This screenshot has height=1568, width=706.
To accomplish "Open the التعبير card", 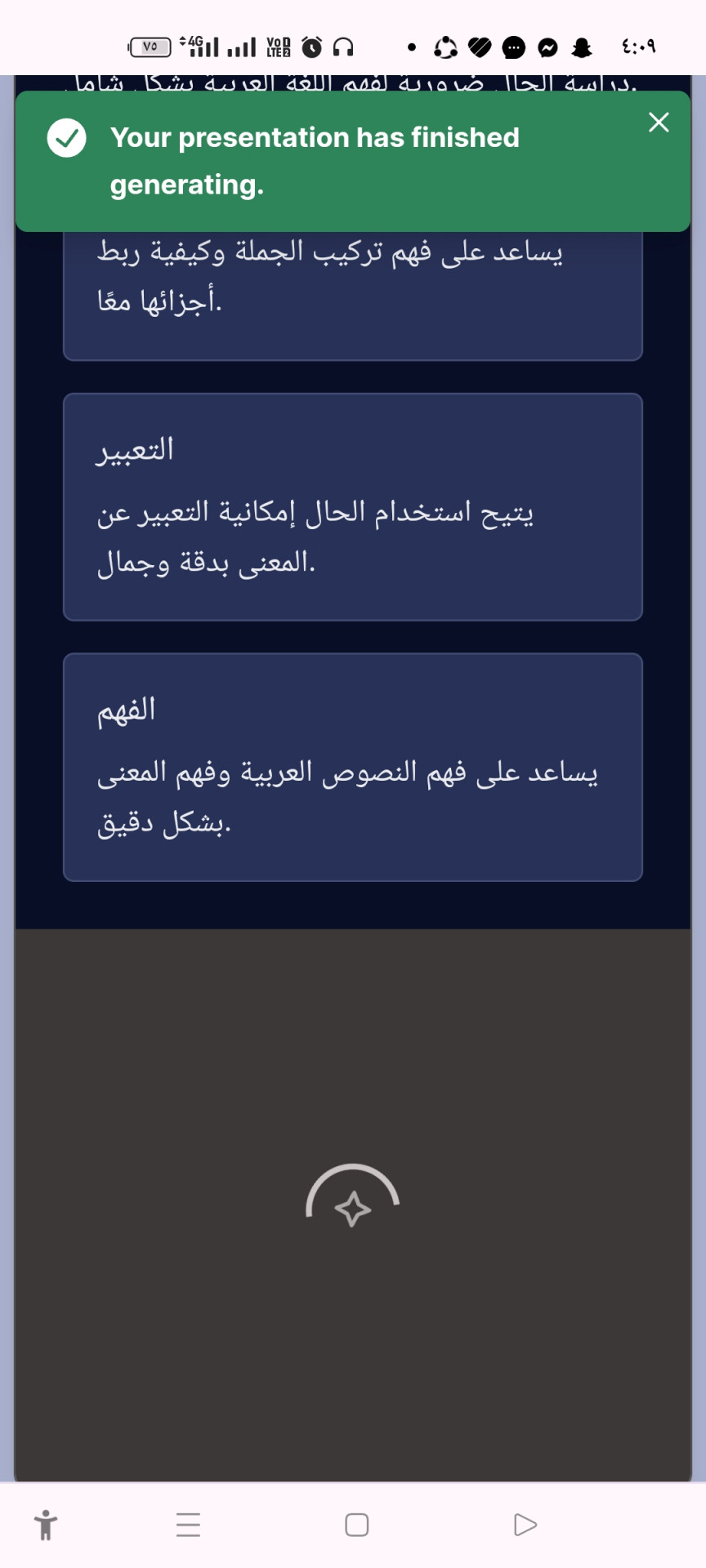I will coord(352,506).
